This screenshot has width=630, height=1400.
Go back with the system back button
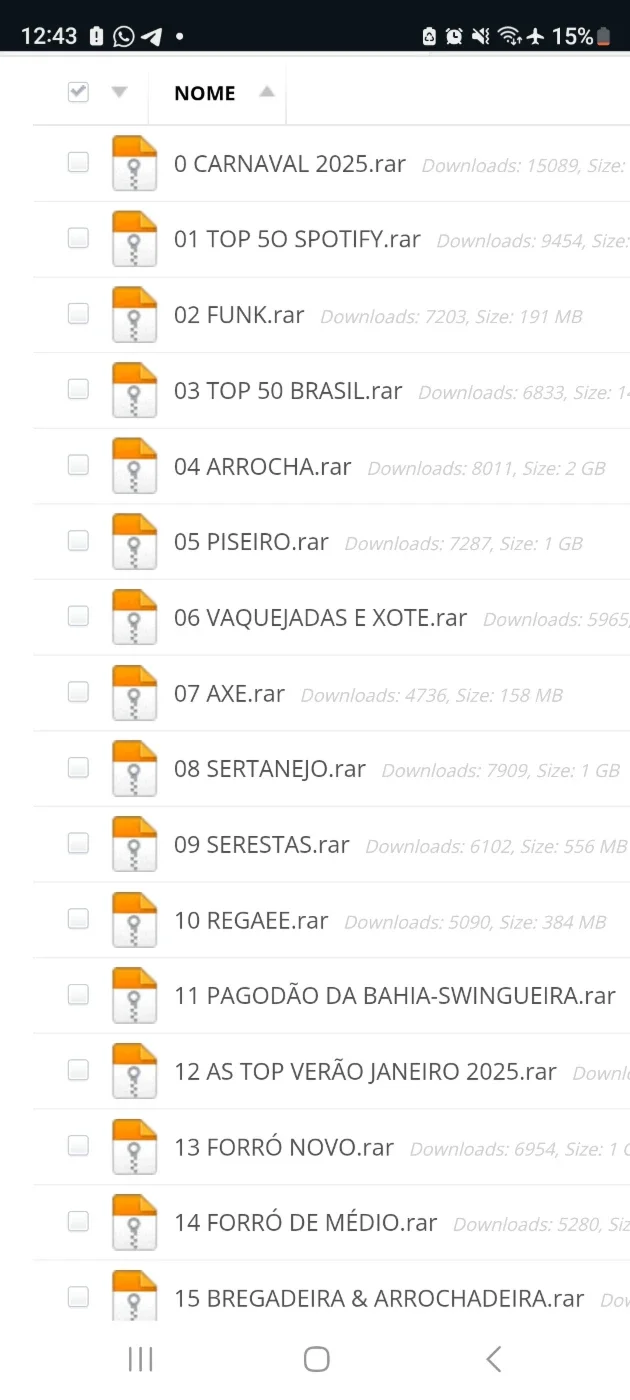pyautogui.click(x=493, y=1358)
